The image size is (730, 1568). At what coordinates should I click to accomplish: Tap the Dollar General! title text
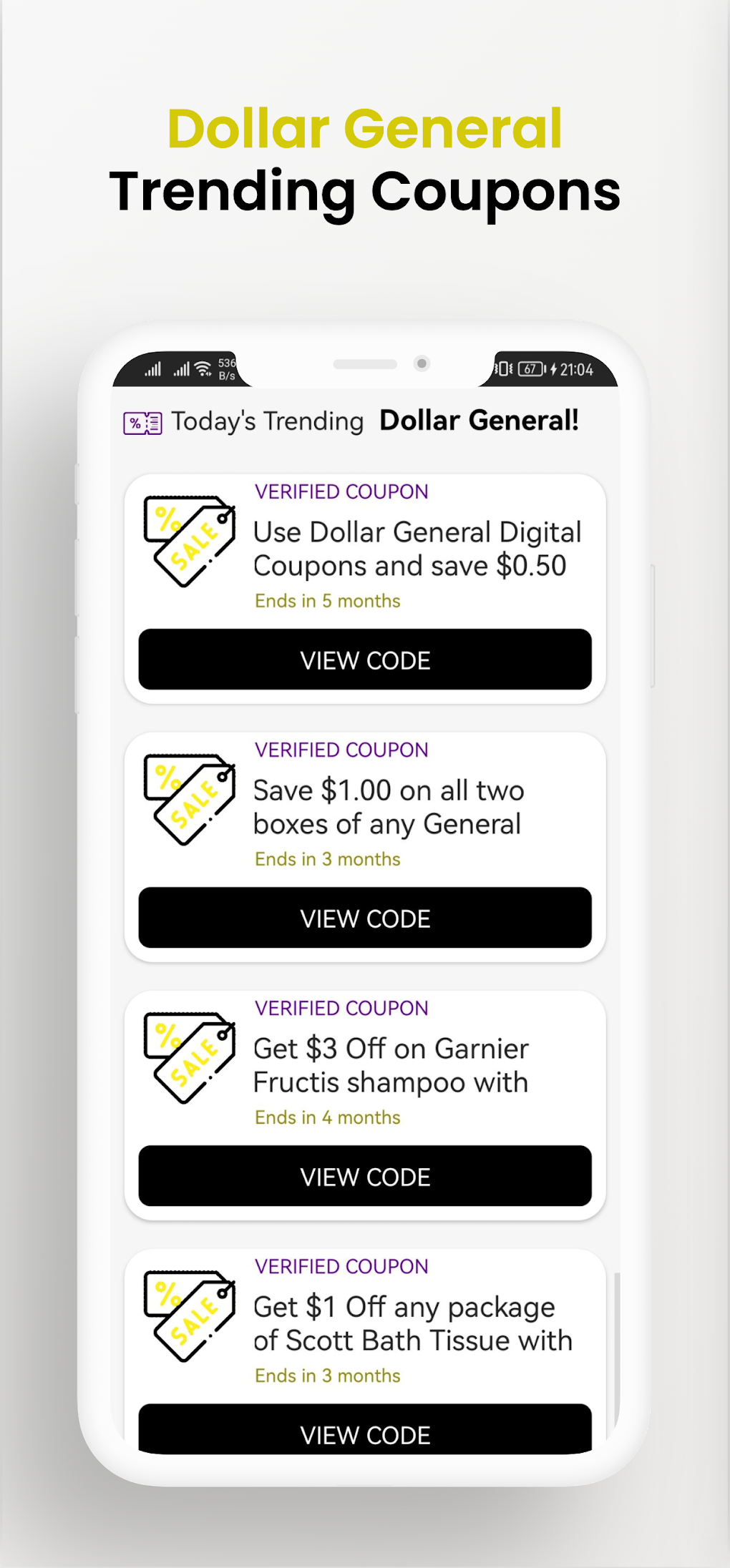click(x=479, y=421)
